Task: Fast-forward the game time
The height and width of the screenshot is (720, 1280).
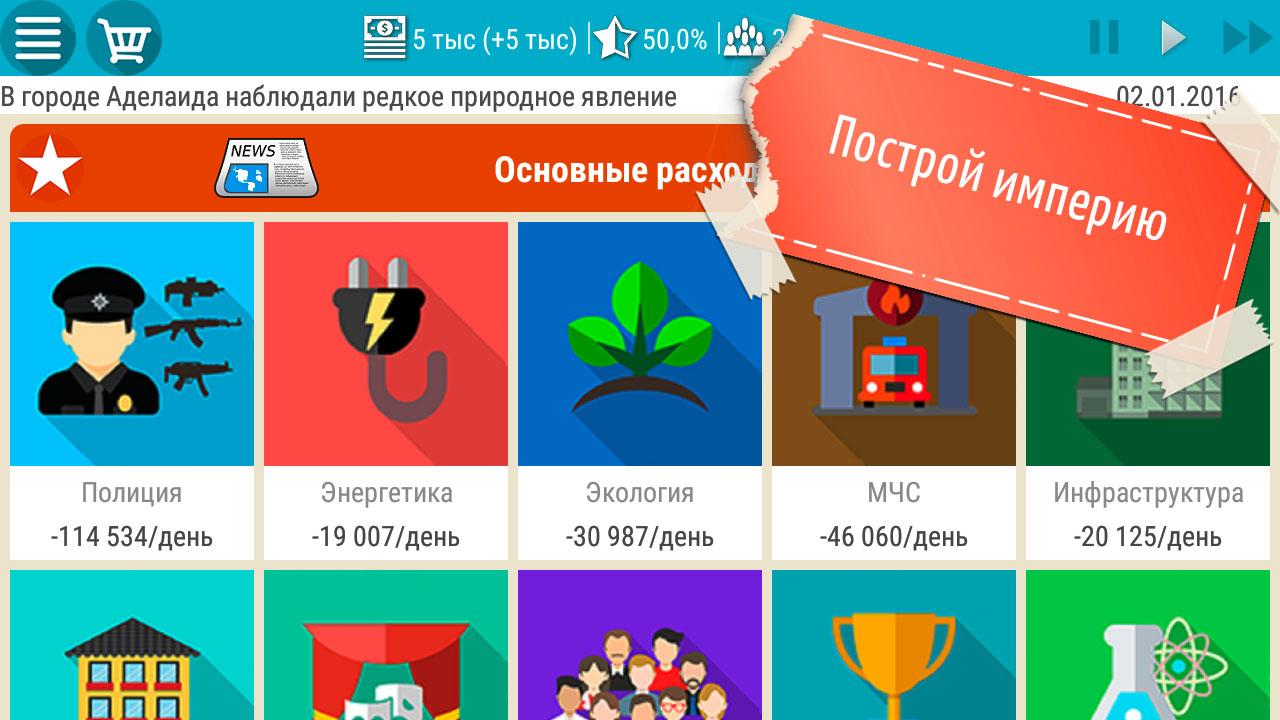Action: pyautogui.click(x=1247, y=38)
